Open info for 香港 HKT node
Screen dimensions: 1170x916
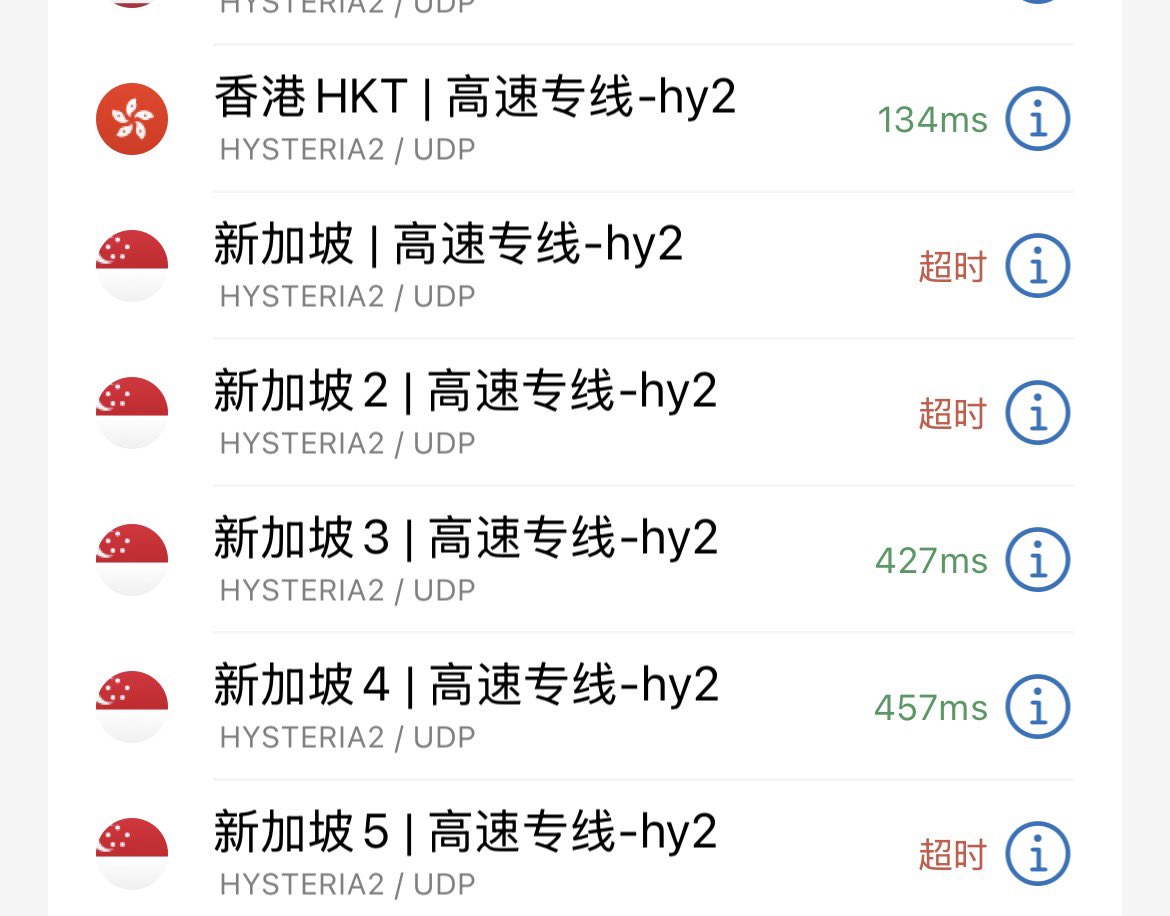[1037, 119]
